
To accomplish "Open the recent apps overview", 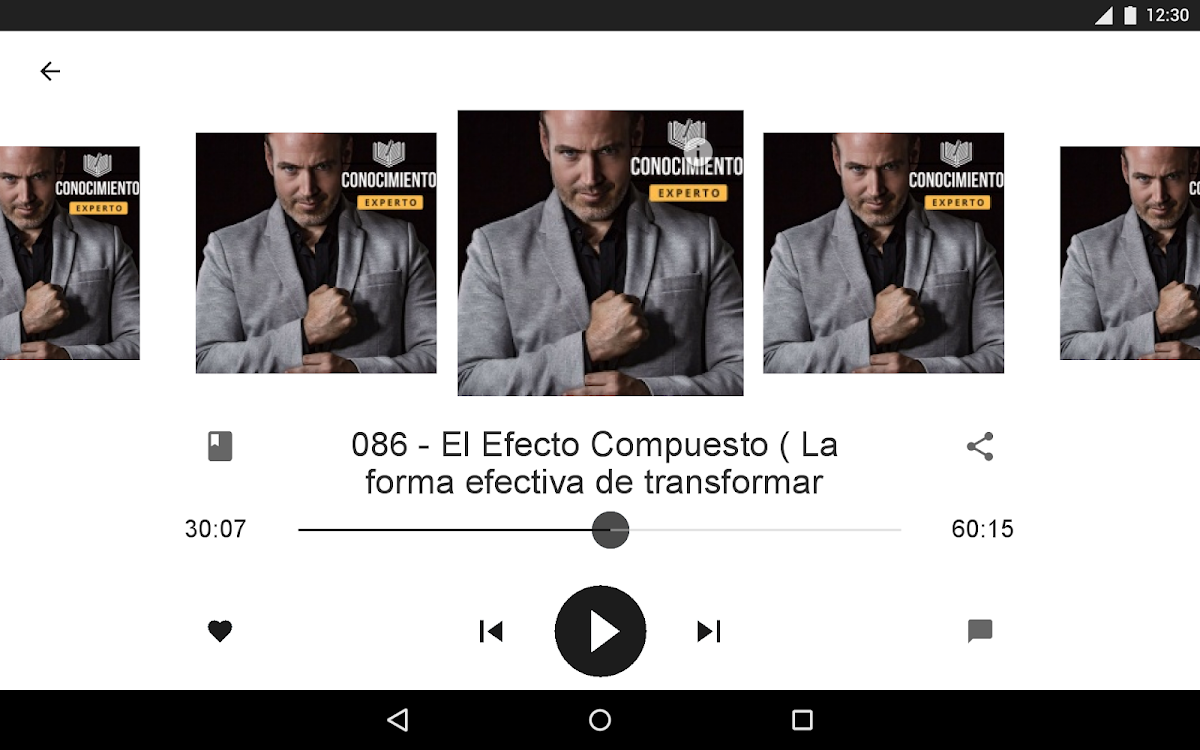I will [x=802, y=720].
